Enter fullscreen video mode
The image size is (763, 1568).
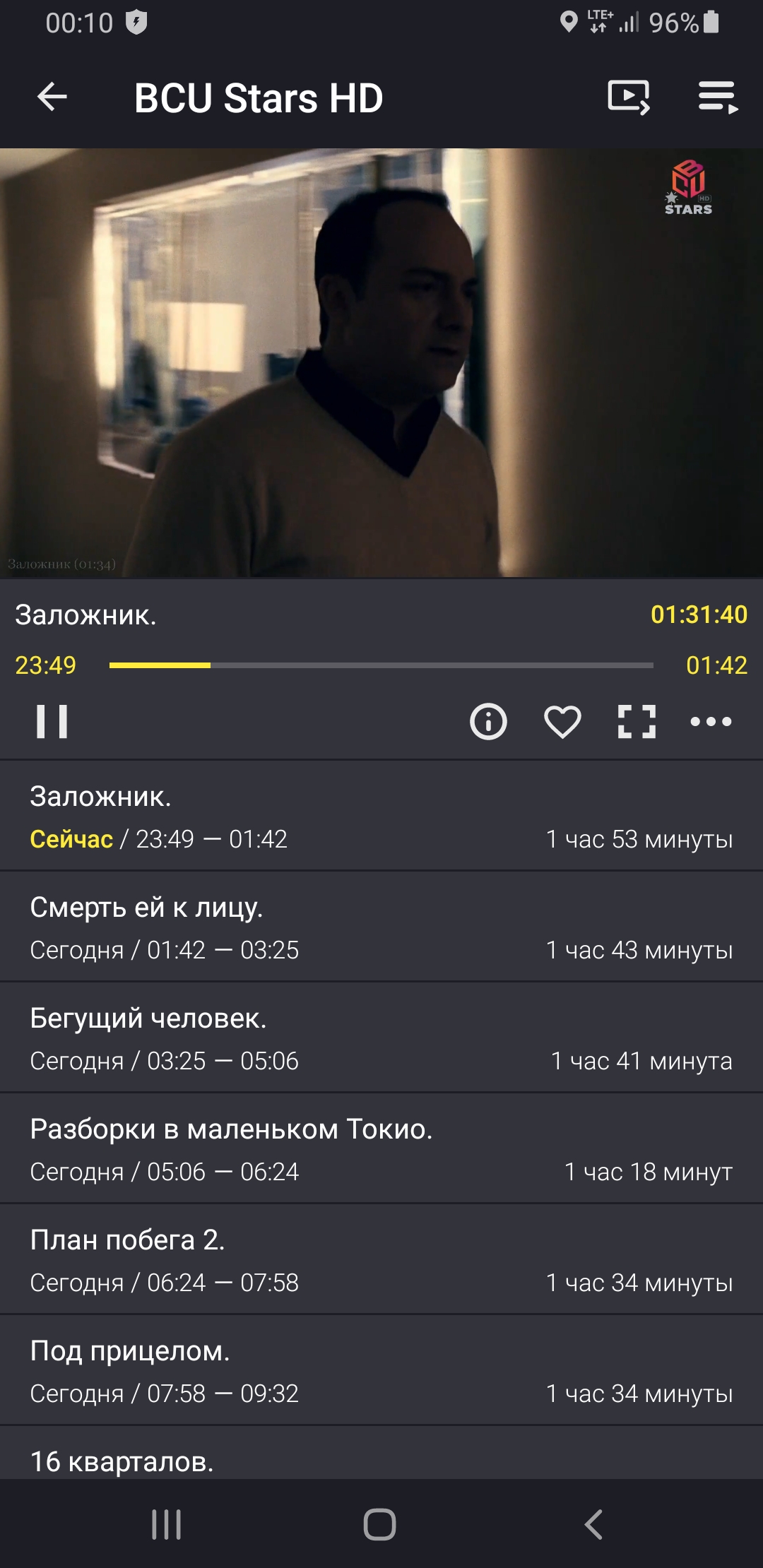(637, 721)
